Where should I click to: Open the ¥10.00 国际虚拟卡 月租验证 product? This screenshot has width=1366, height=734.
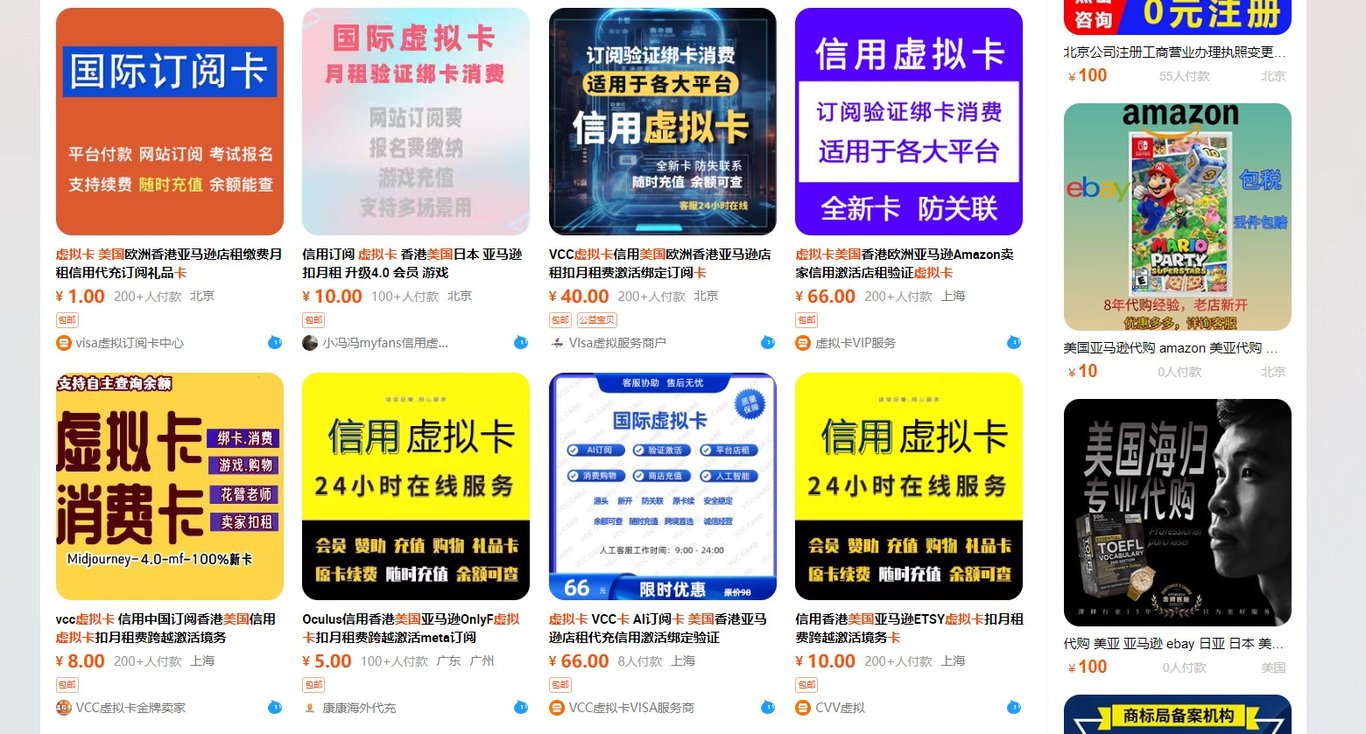415,122
